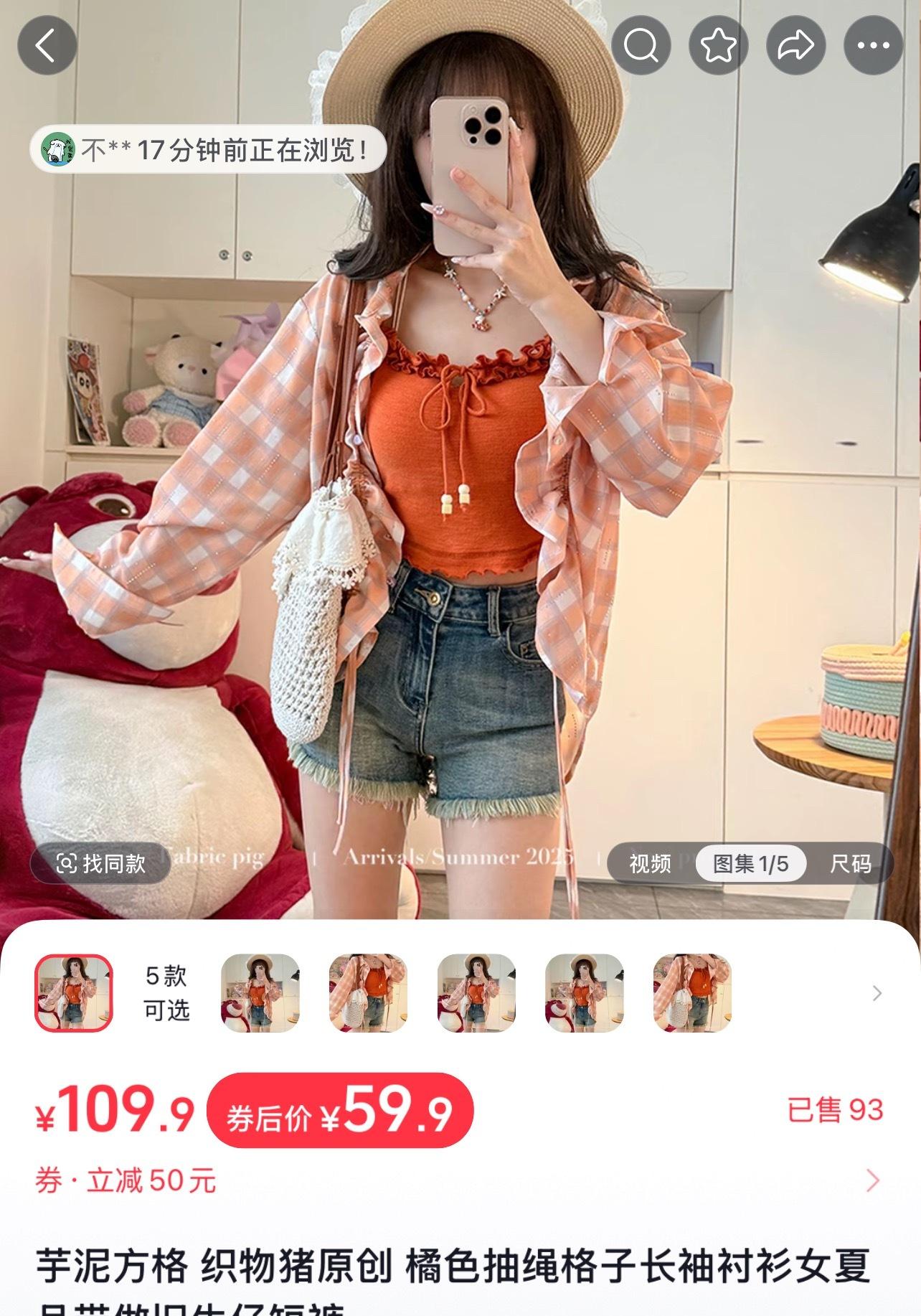Tap 找同款 to find similar items

(x=100, y=863)
